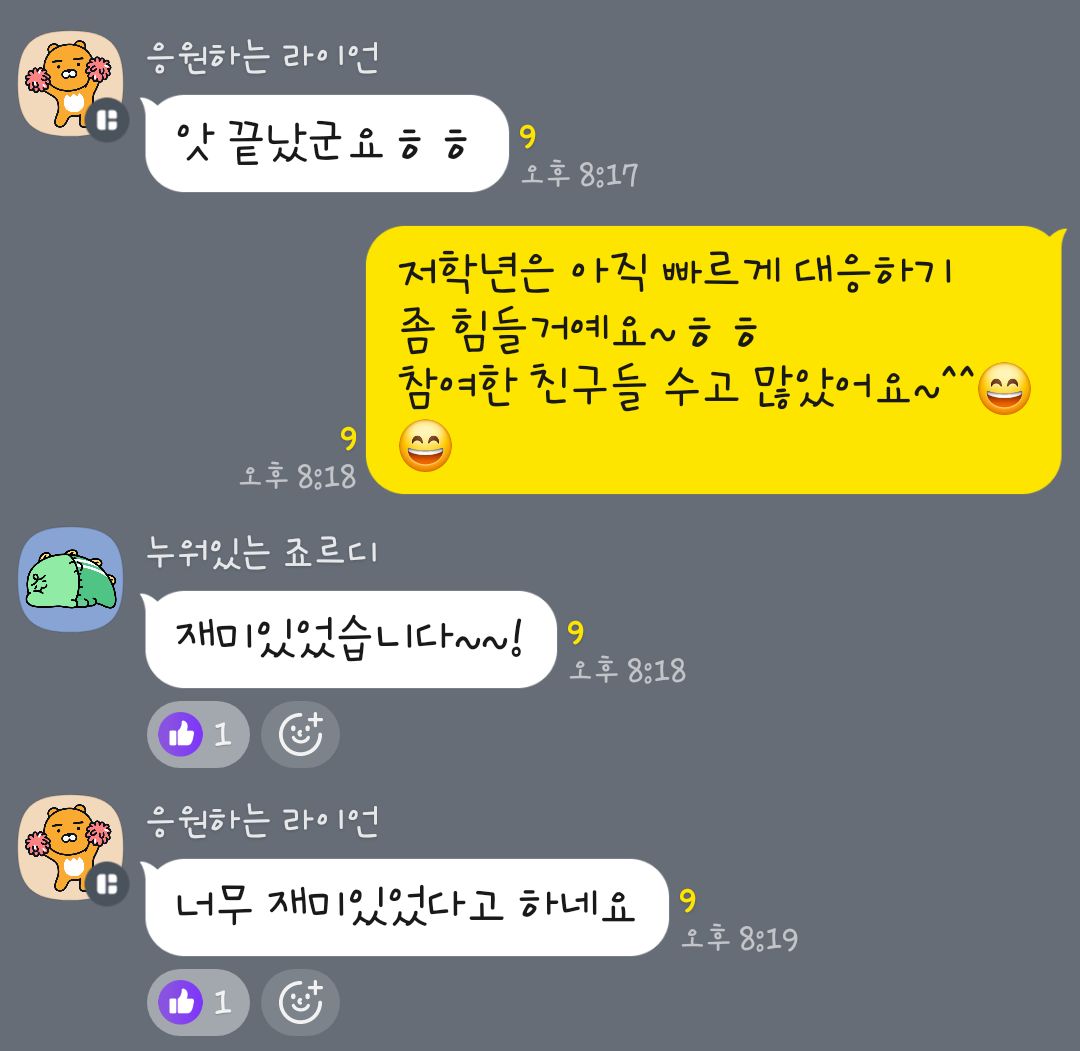Open 응원하는 라이언's profile beside "앗 끝났군요" message
This screenshot has width=1080, height=1051.
tap(70, 82)
